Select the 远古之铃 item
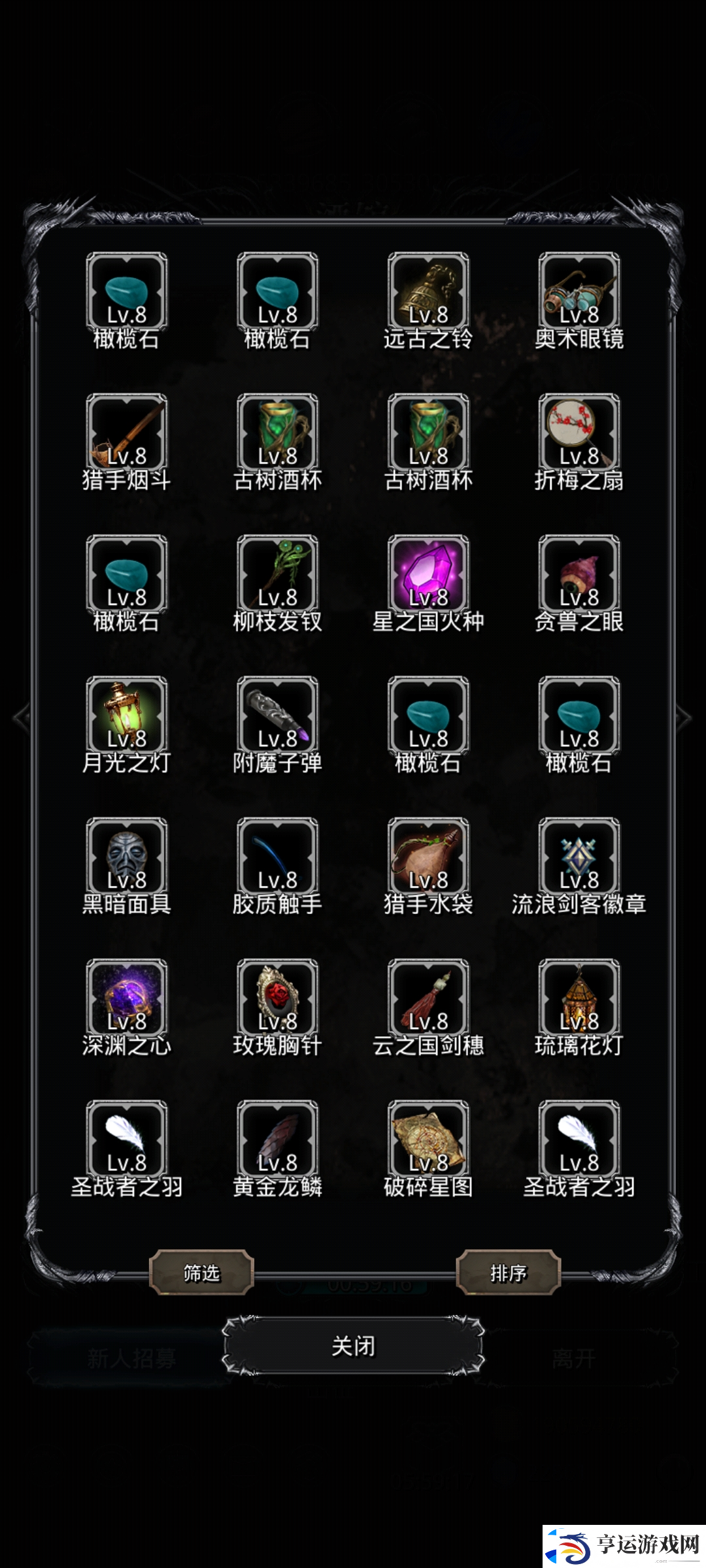The height and width of the screenshot is (1568, 706). (x=428, y=292)
